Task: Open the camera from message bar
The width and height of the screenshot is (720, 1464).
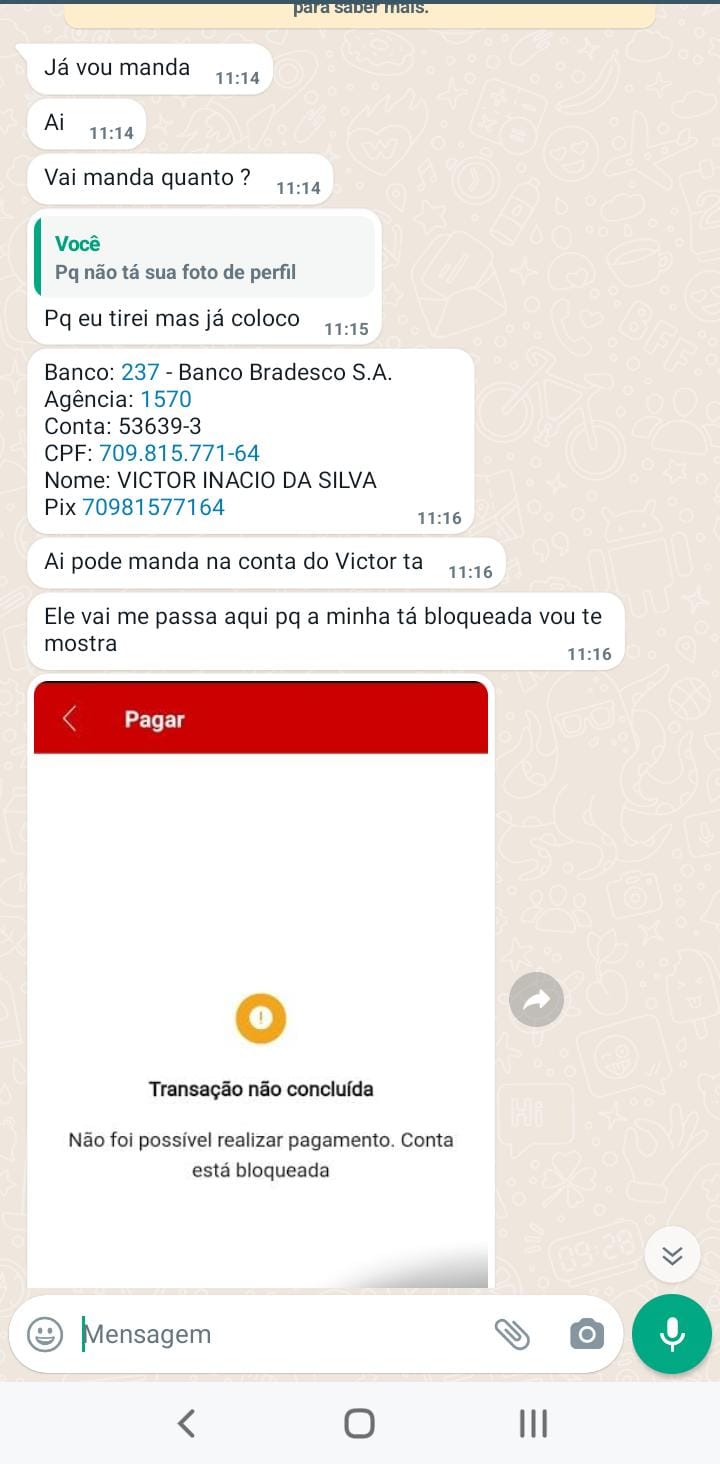Action: click(x=587, y=1334)
